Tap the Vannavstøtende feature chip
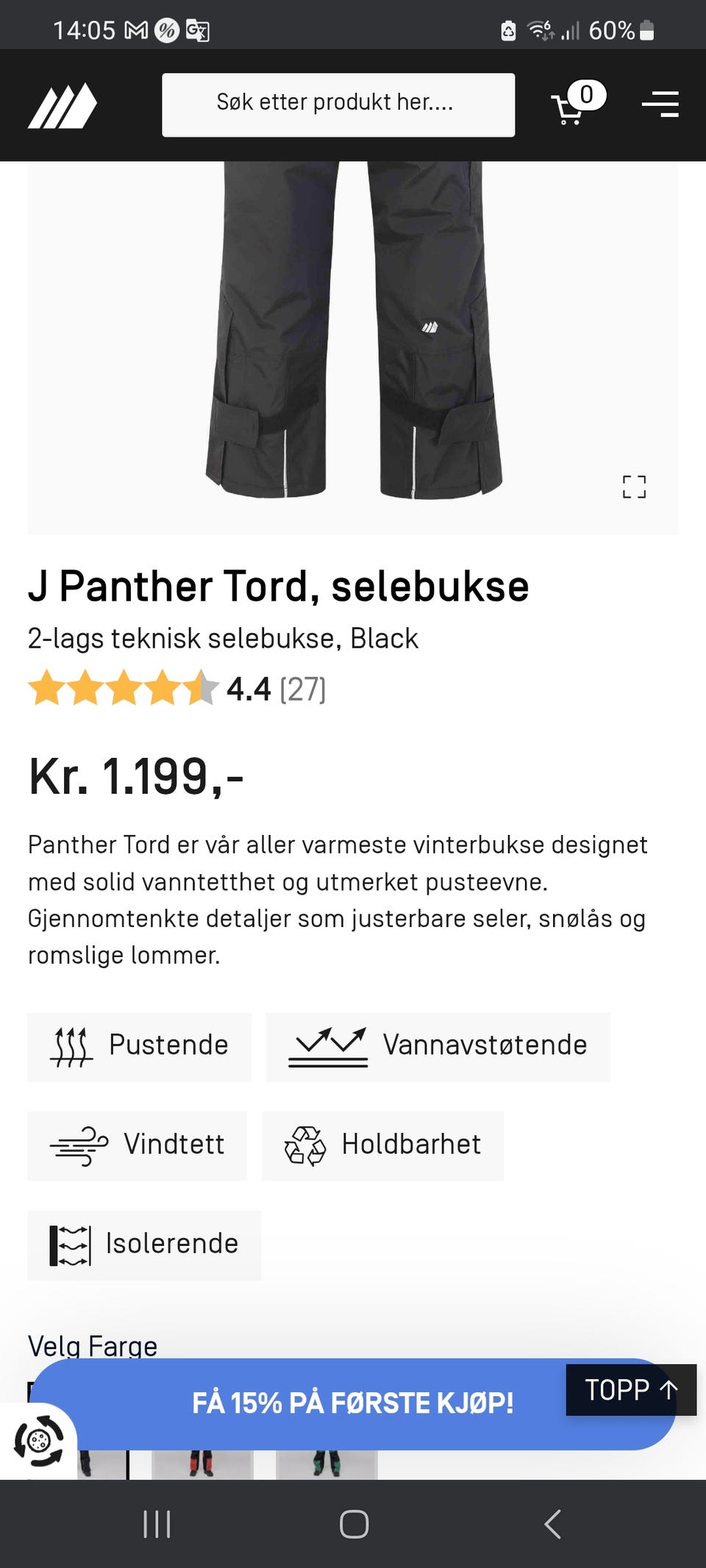The height and width of the screenshot is (1568, 706). point(438,1046)
